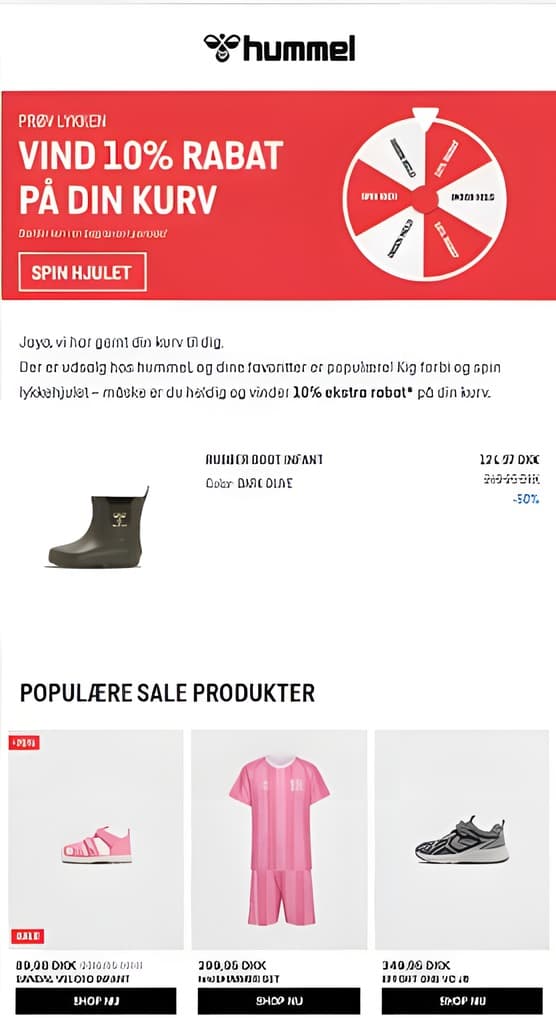View the pink striped football kit product
Image resolution: width=556 pixels, height=1024 pixels.
(x=279, y=839)
